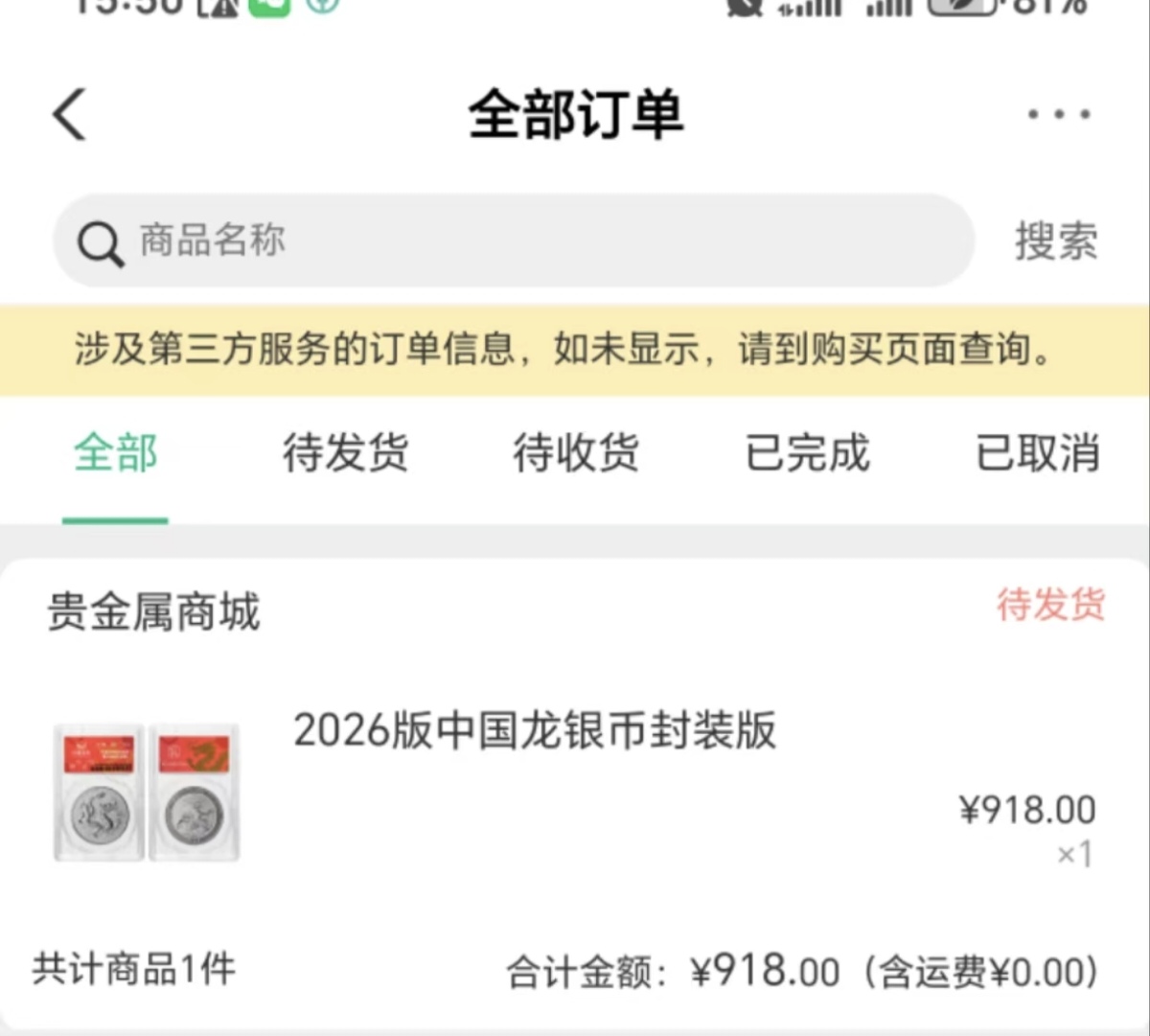Switch to the 待发货 tab
The height and width of the screenshot is (1036, 1150).
click(345, 453)
